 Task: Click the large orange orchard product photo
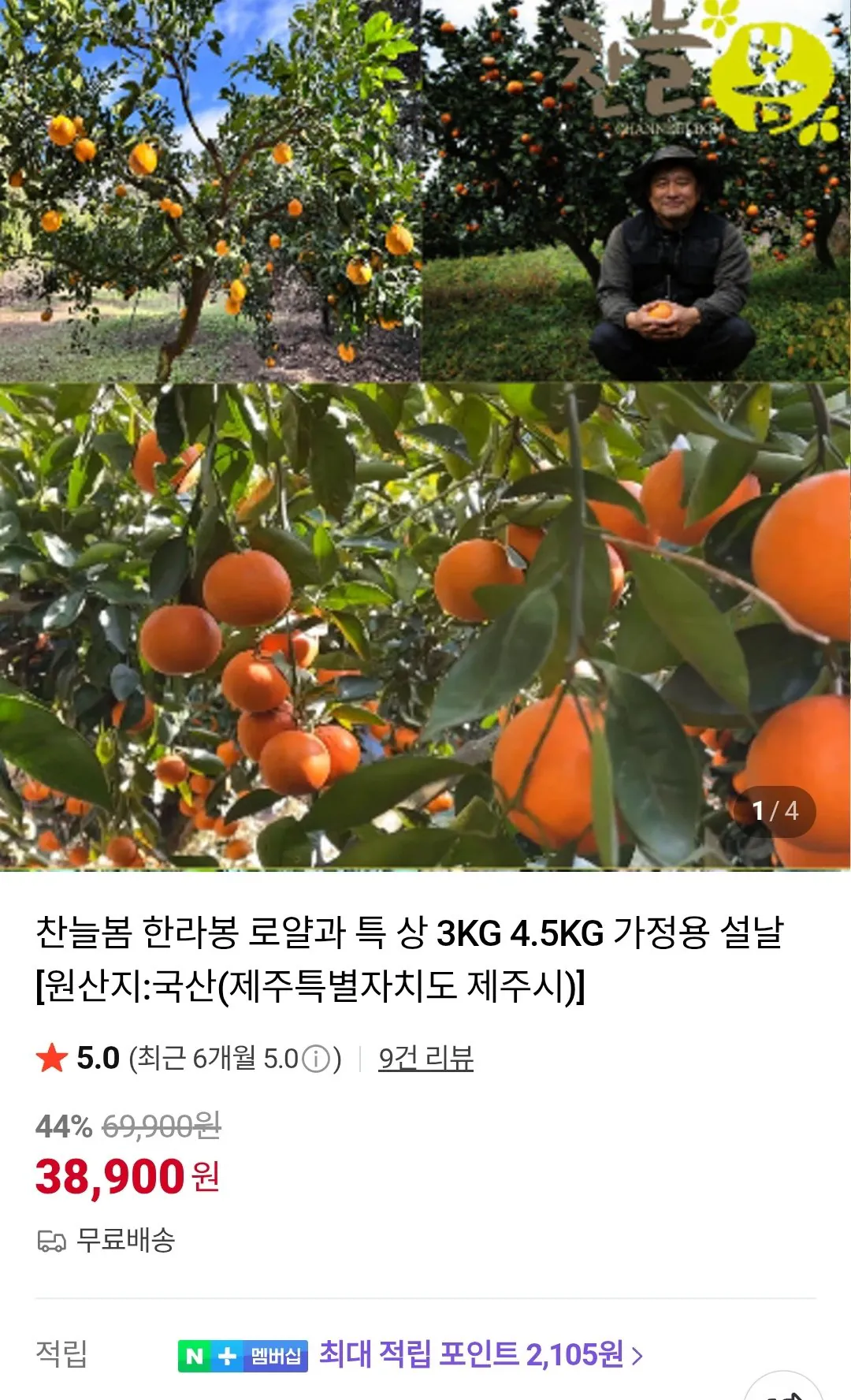[x=425, y=631]
